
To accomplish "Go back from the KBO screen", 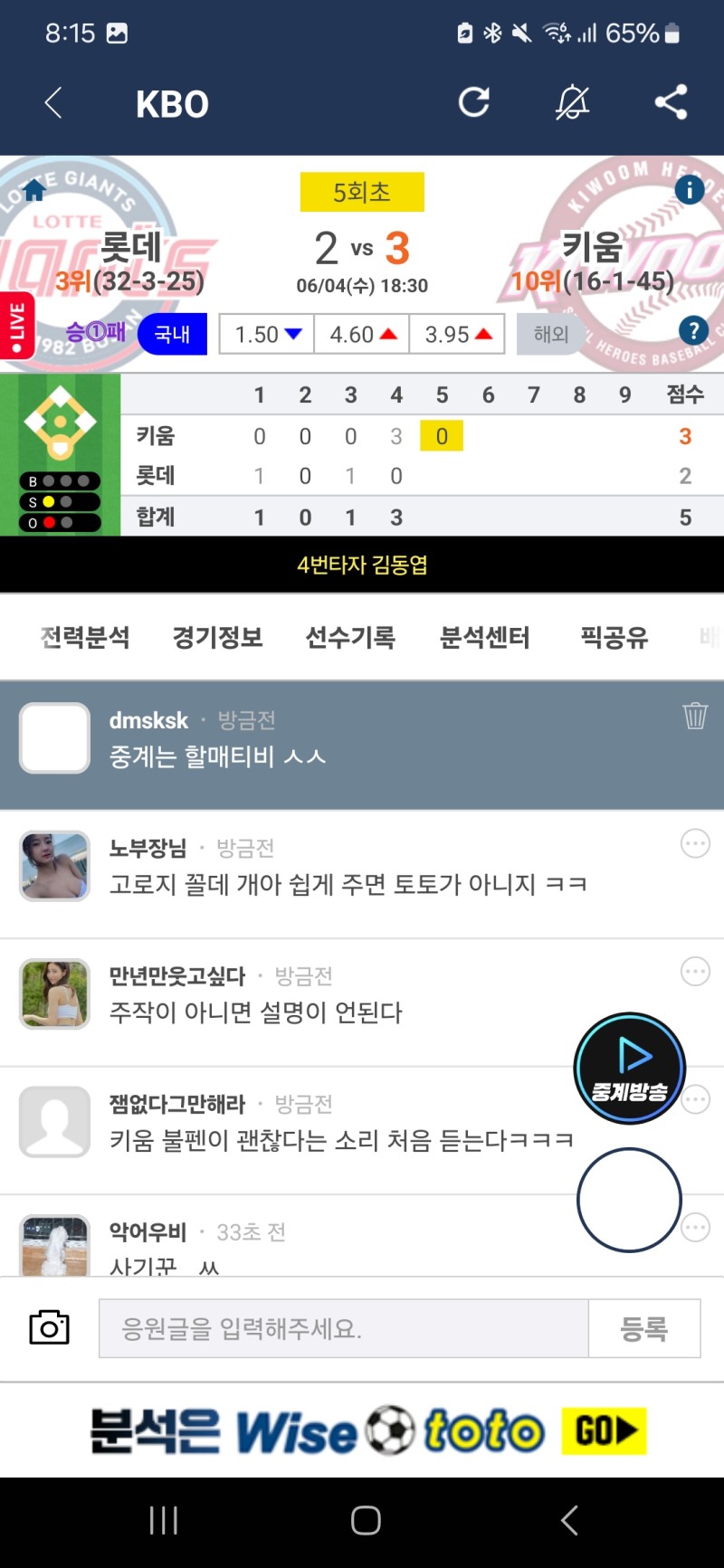I will point(53,103).
